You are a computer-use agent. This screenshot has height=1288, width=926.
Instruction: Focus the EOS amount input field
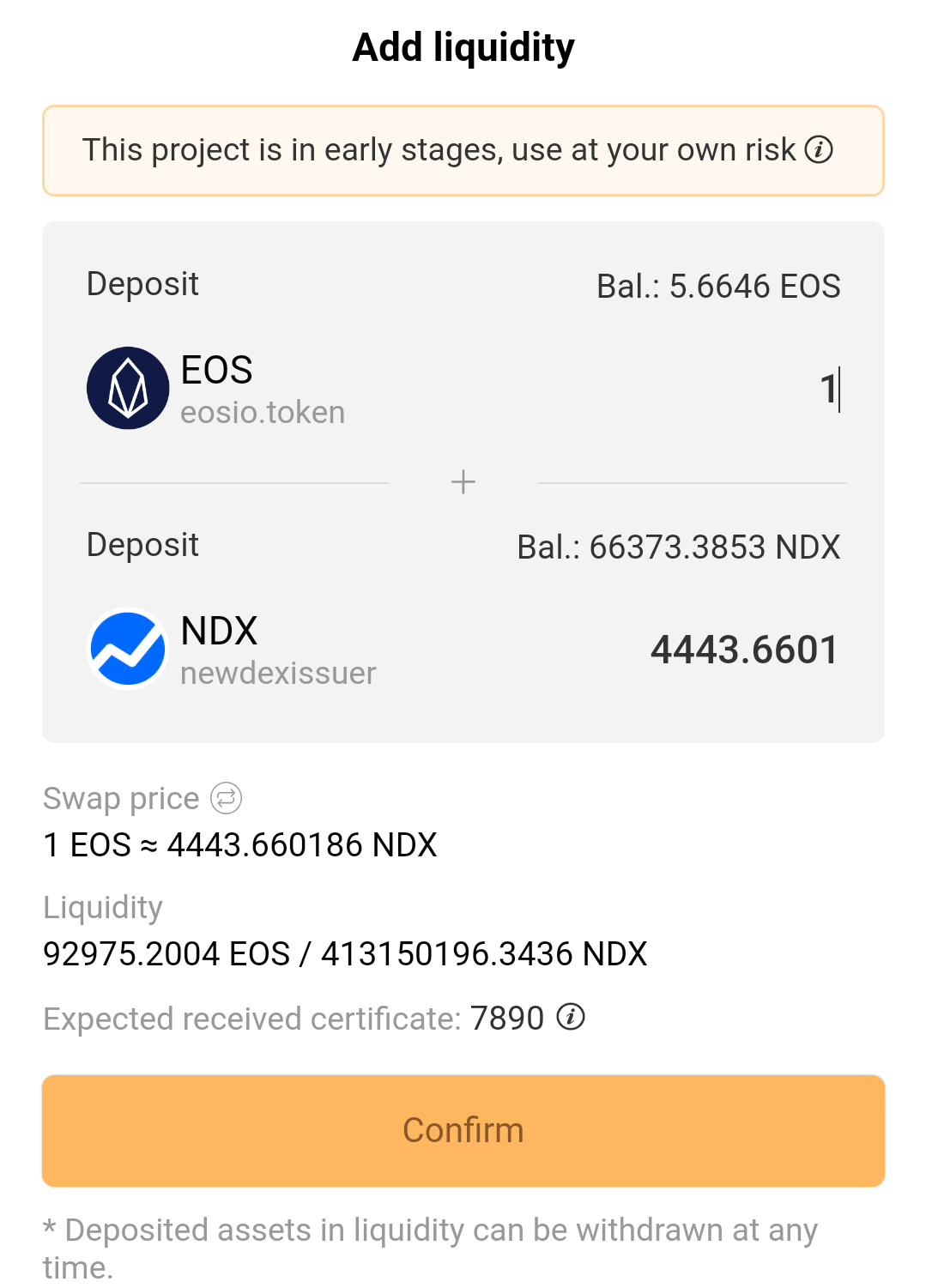[x=772, y=388]
